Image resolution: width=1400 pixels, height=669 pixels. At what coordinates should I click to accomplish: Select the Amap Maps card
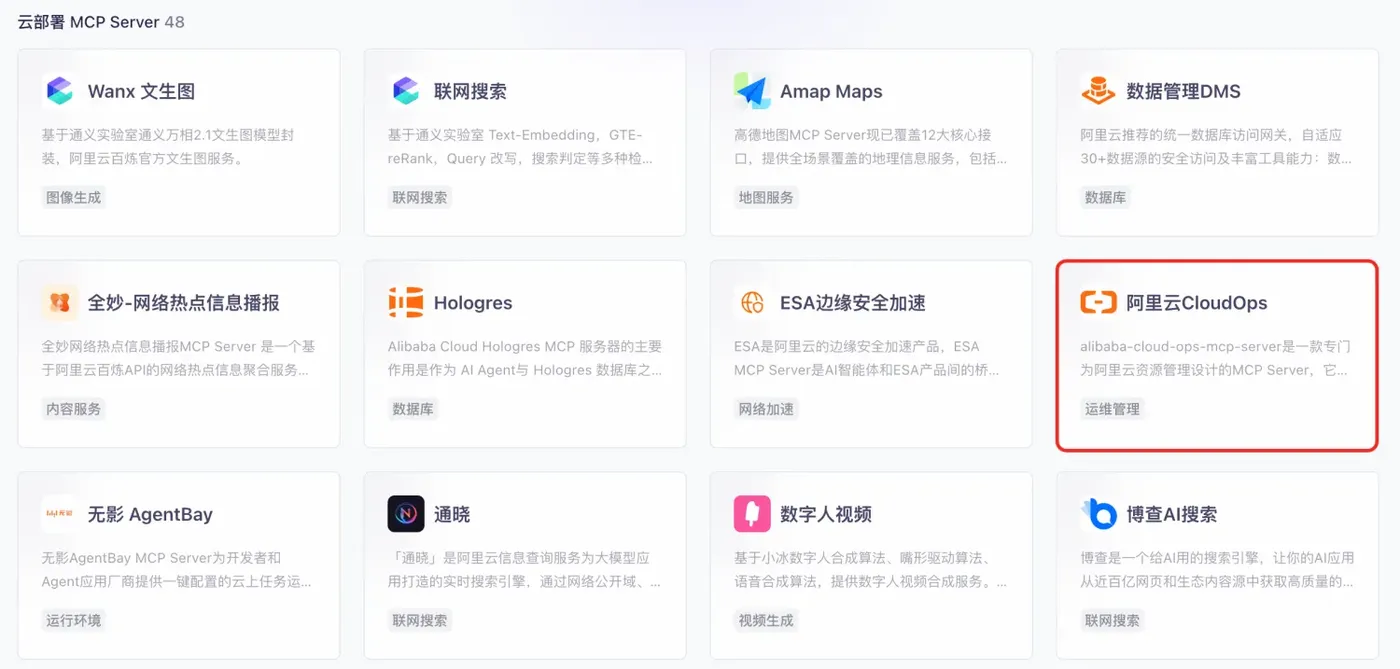point(870,142)
